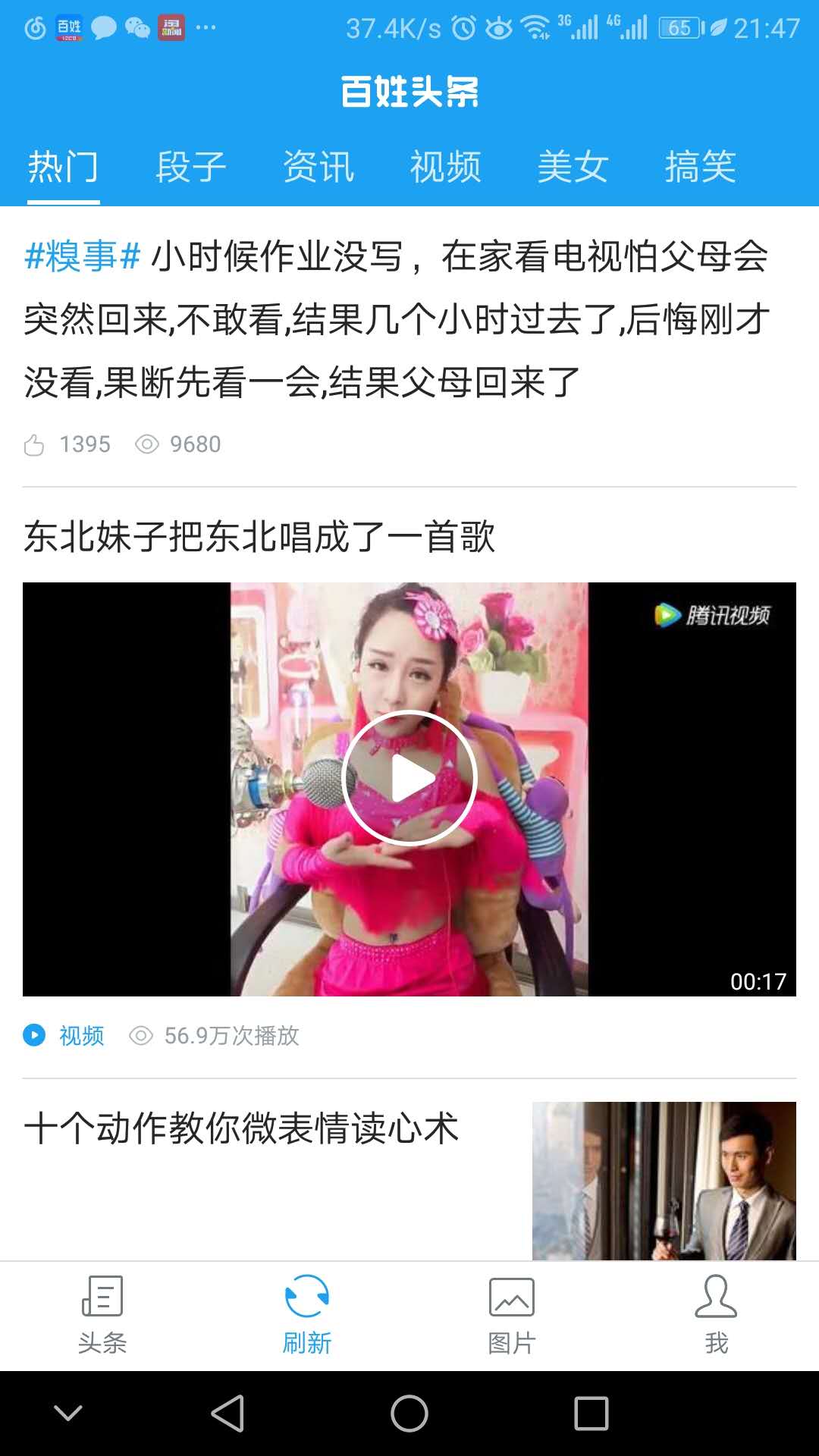This screenshot has height=1456, width=819.
Task: Switch to the 美女 tab
Action: (573, 168)
